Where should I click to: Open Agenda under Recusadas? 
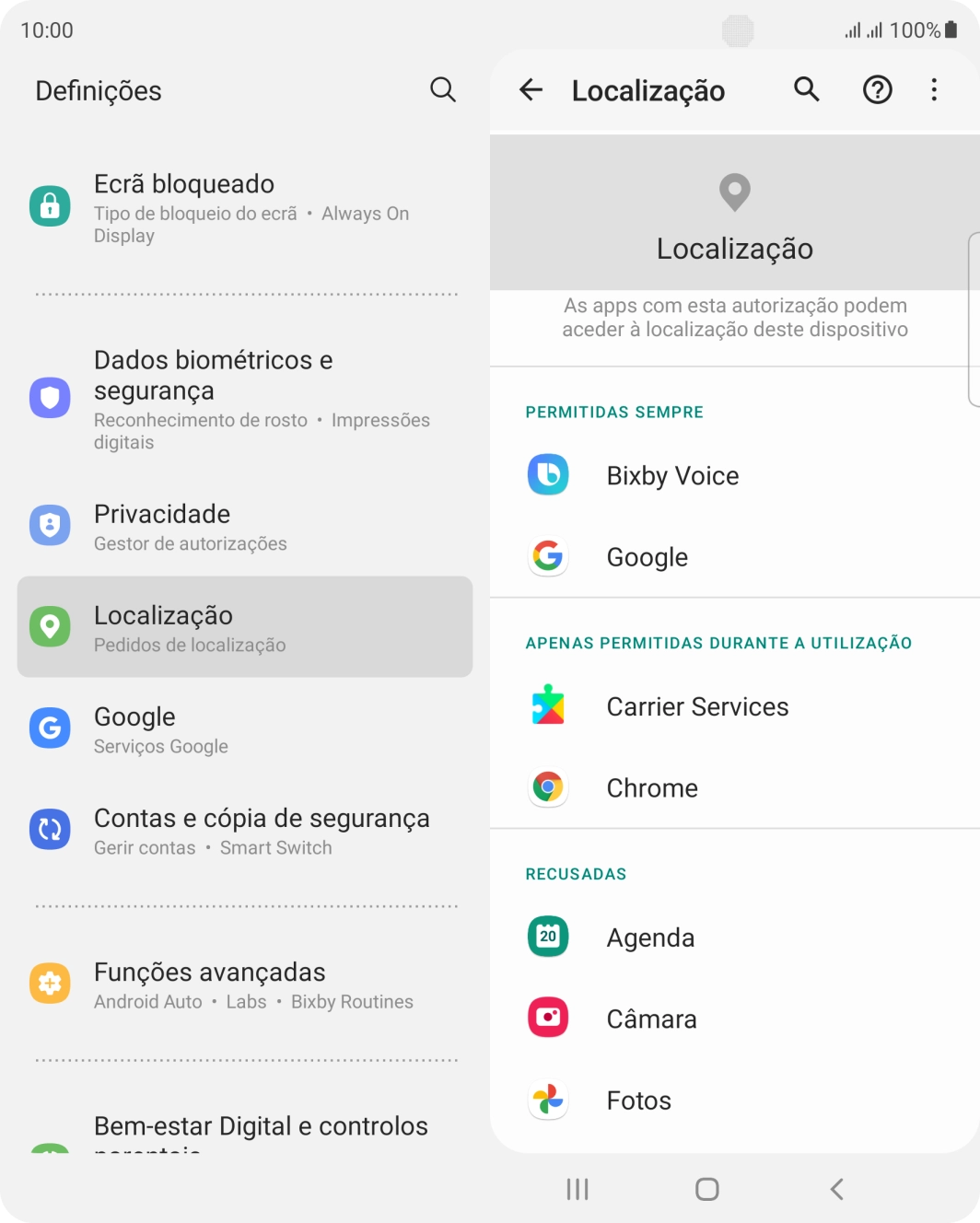(650, 937)
